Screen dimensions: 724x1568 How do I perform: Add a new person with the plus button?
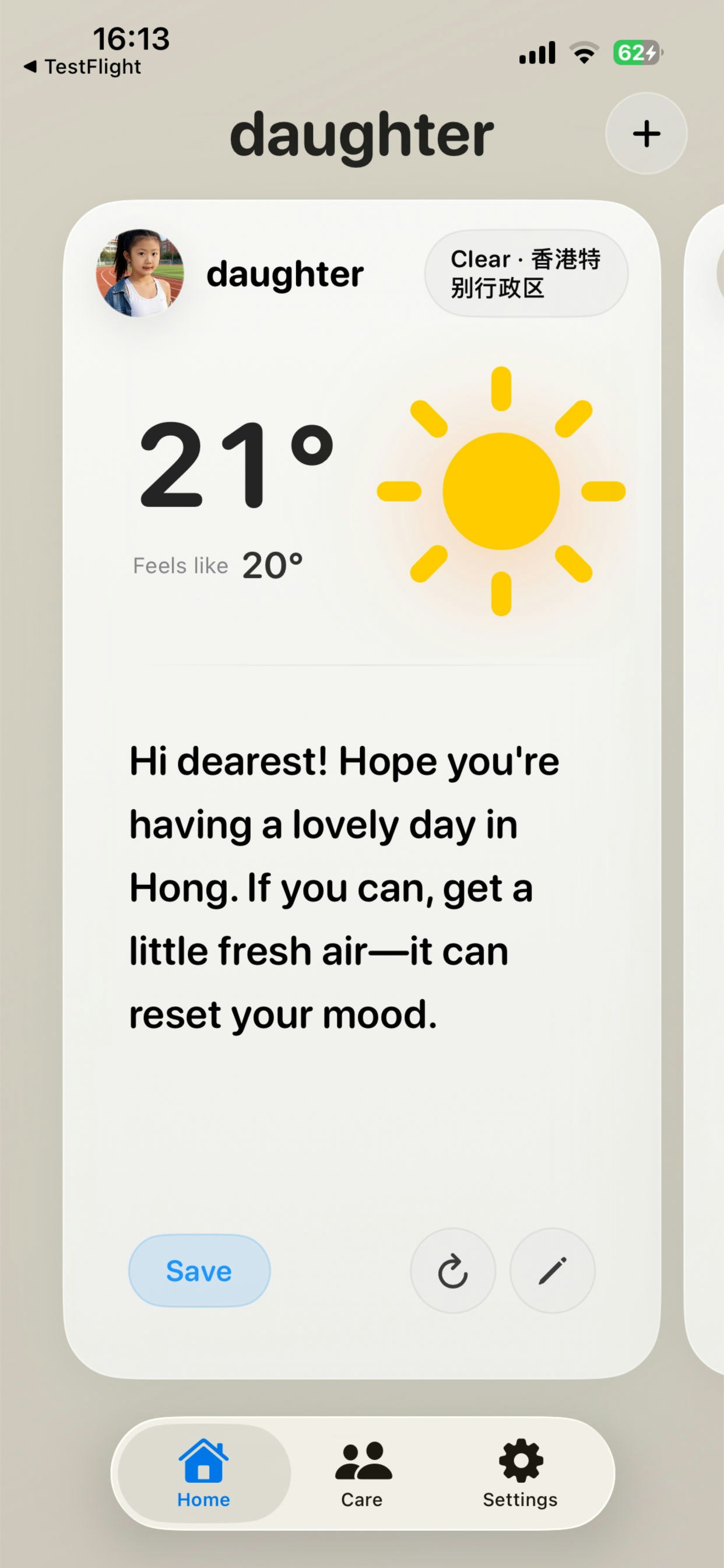(x=646, y=134)
